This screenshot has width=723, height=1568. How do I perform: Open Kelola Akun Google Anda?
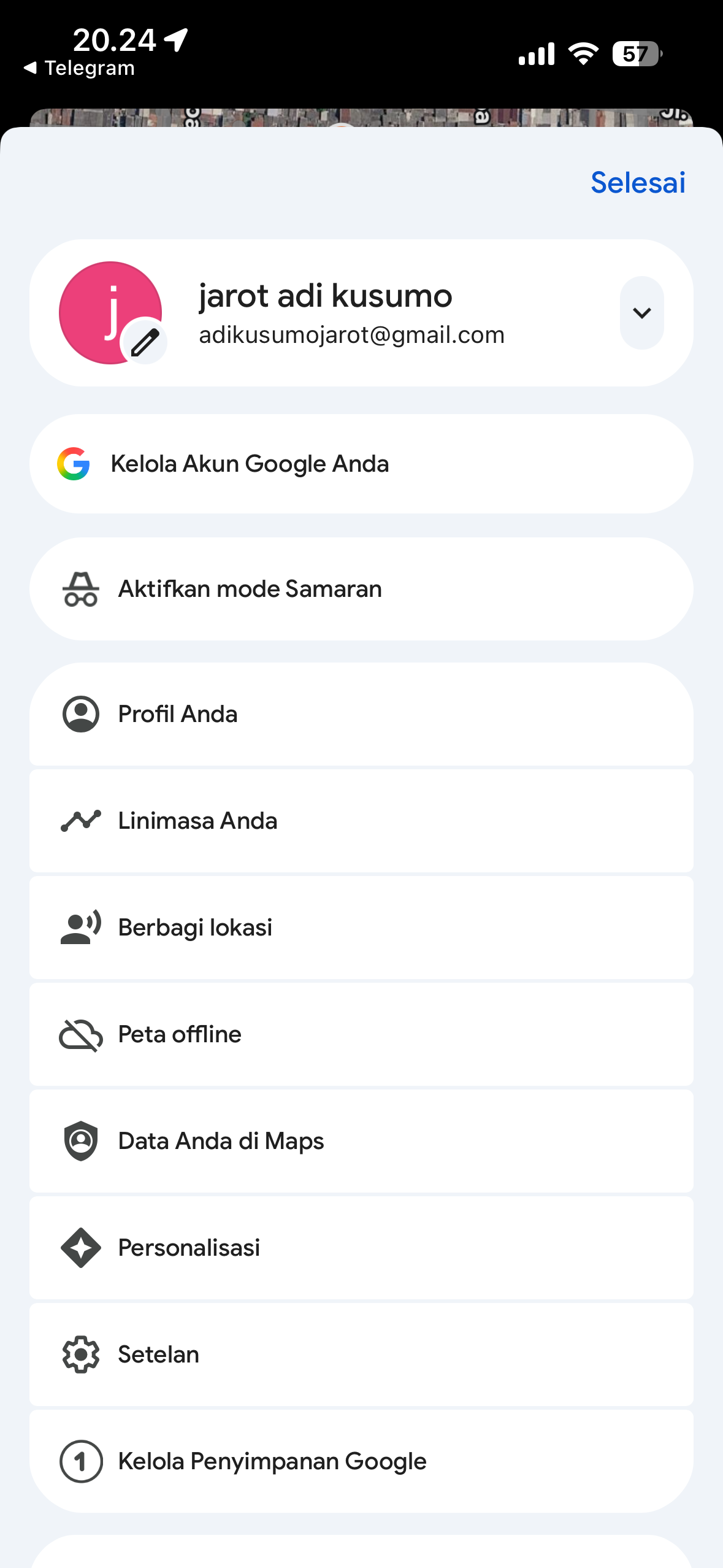361,464
